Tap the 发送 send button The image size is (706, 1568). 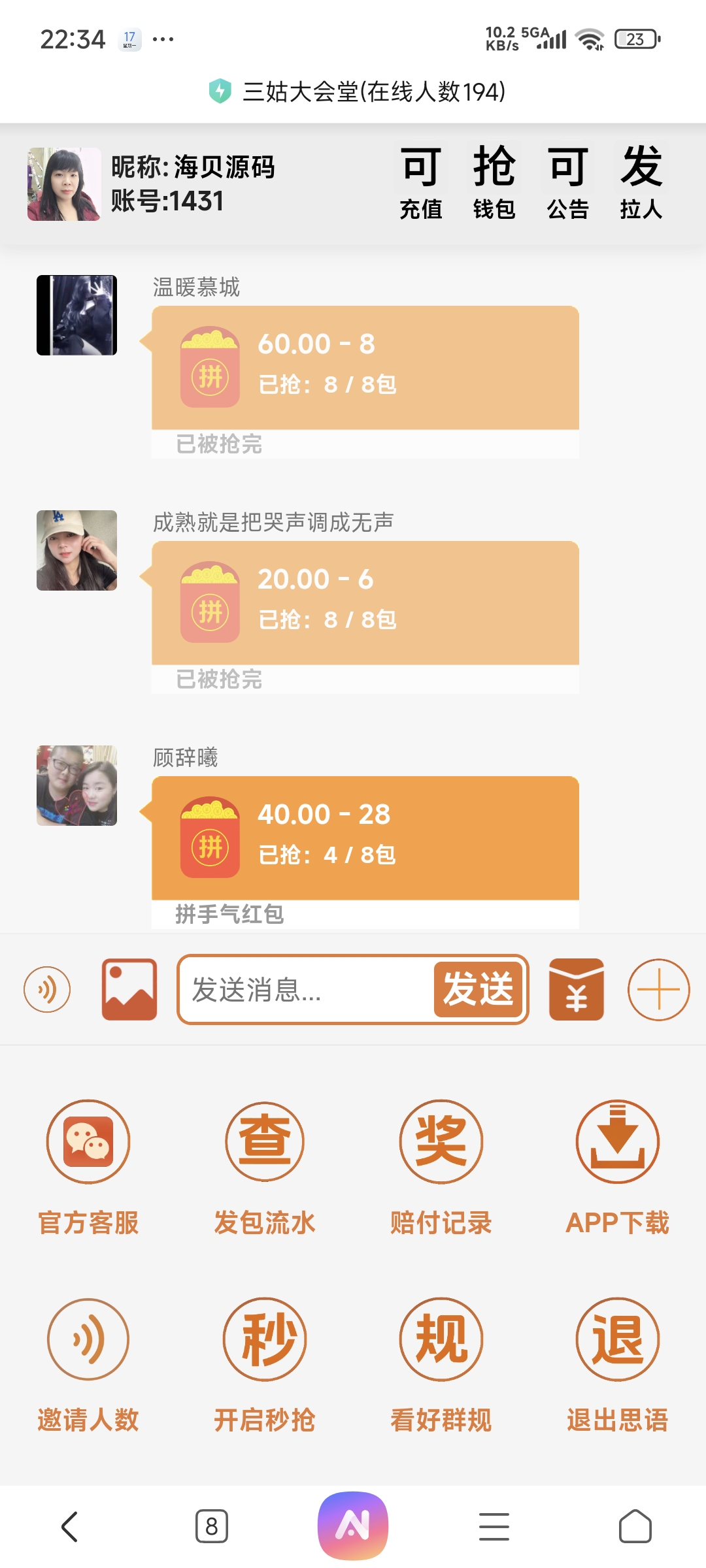[x=479, y=989]
